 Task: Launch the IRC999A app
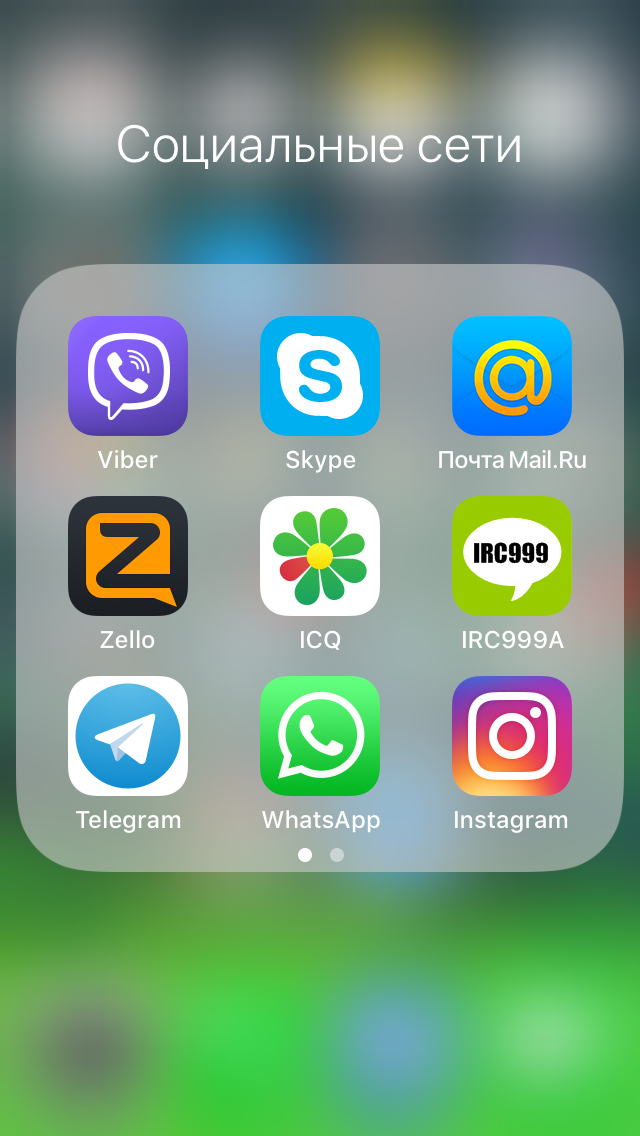tap(512, 556)
